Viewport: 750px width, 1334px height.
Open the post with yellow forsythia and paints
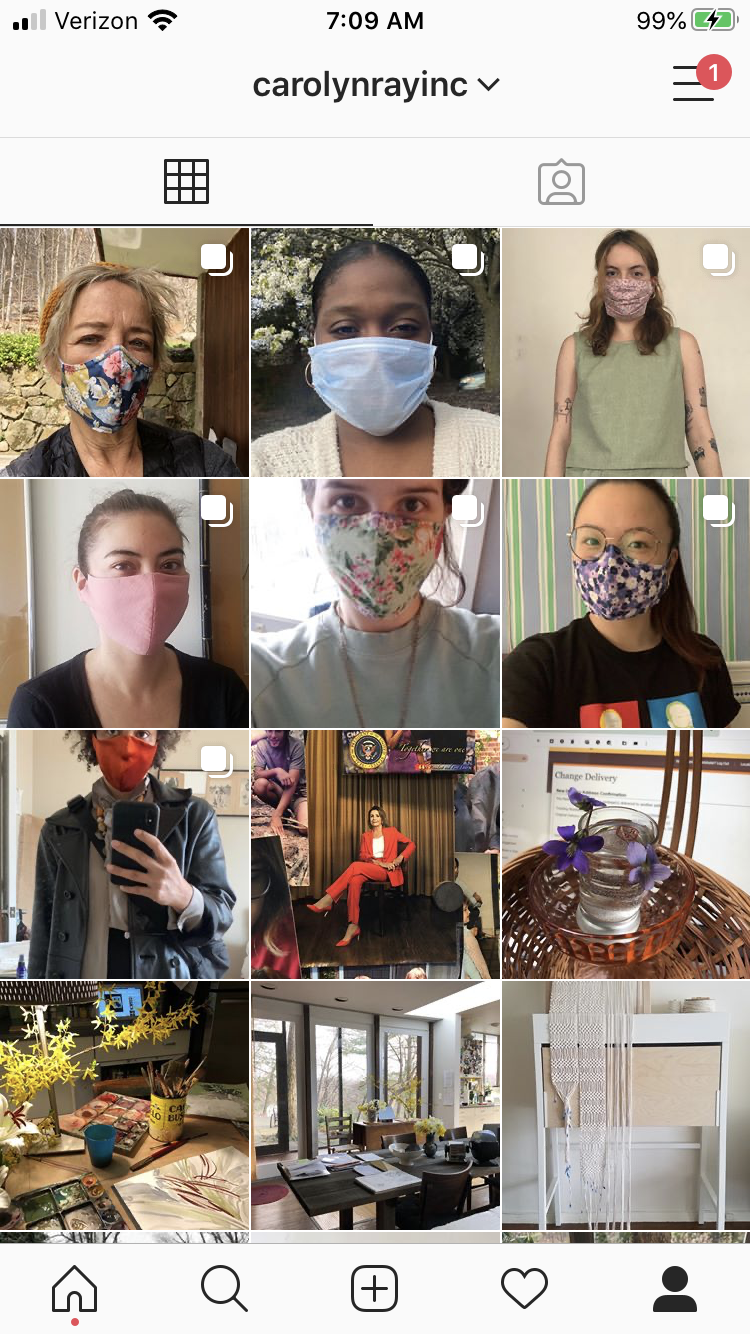coord(124,1105)
